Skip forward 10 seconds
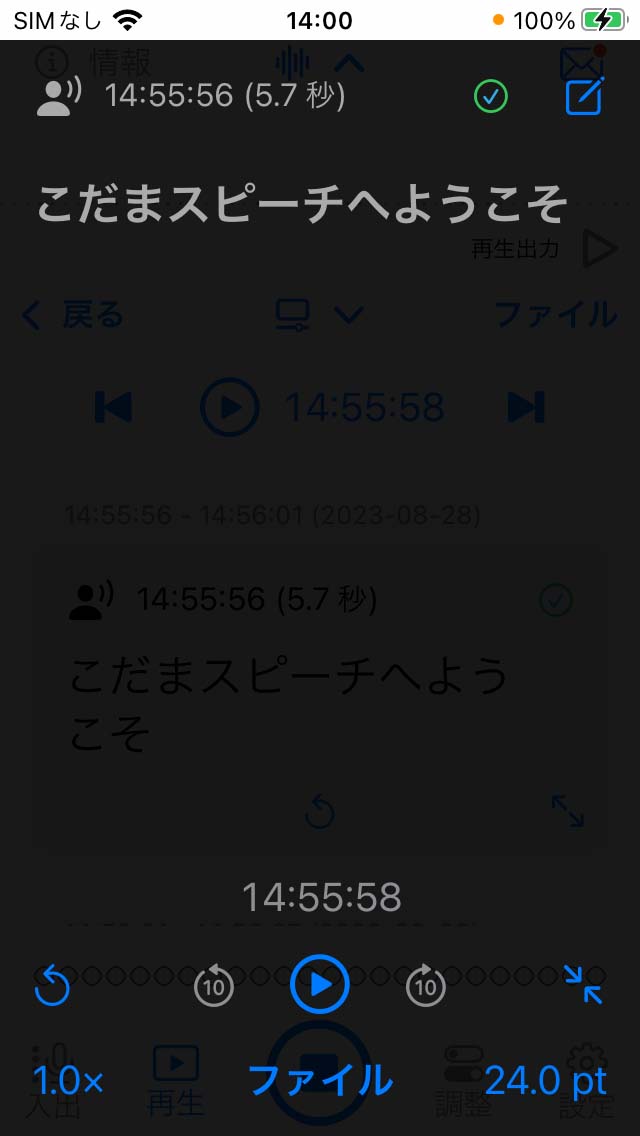 [426, 986]
